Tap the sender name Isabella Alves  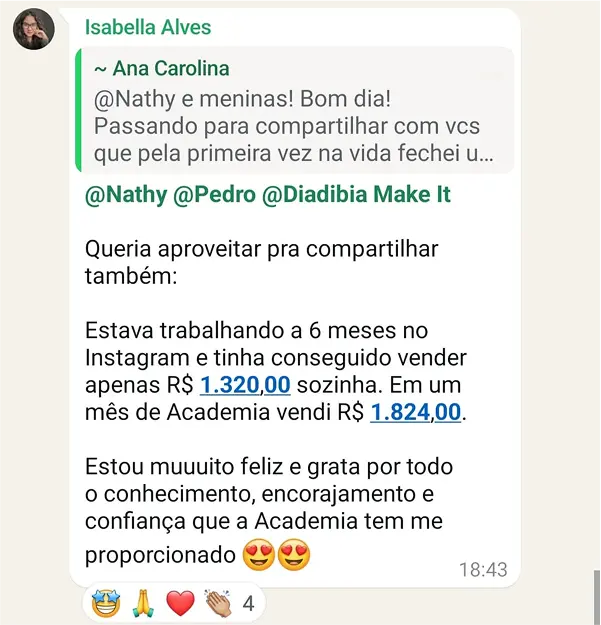[148, 28]
